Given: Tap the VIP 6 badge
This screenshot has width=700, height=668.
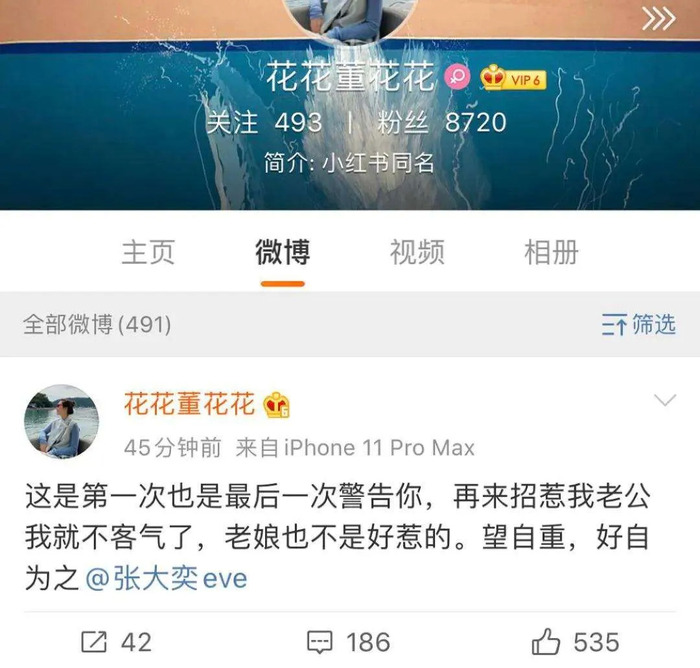Looking at the screenshot, I should [x=513, y=78].
